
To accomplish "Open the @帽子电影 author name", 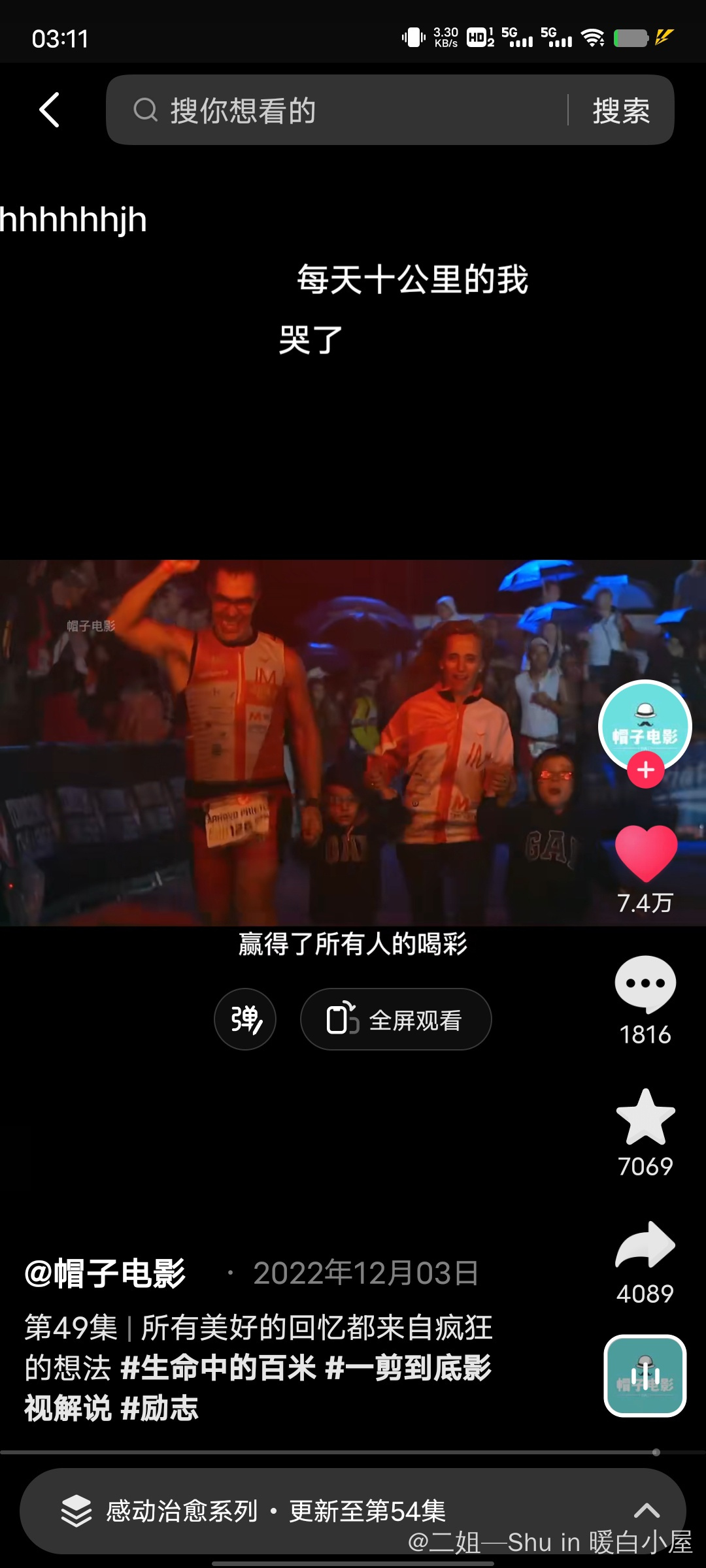I will click(106, 1273).
